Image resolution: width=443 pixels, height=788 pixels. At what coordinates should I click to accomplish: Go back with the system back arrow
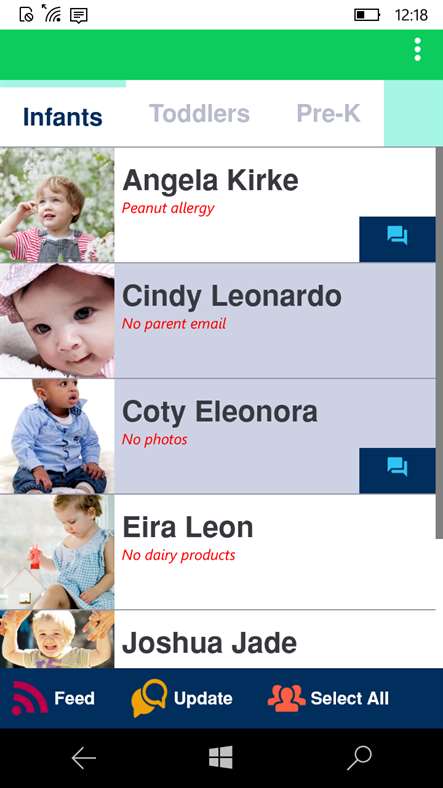point(83,758)
